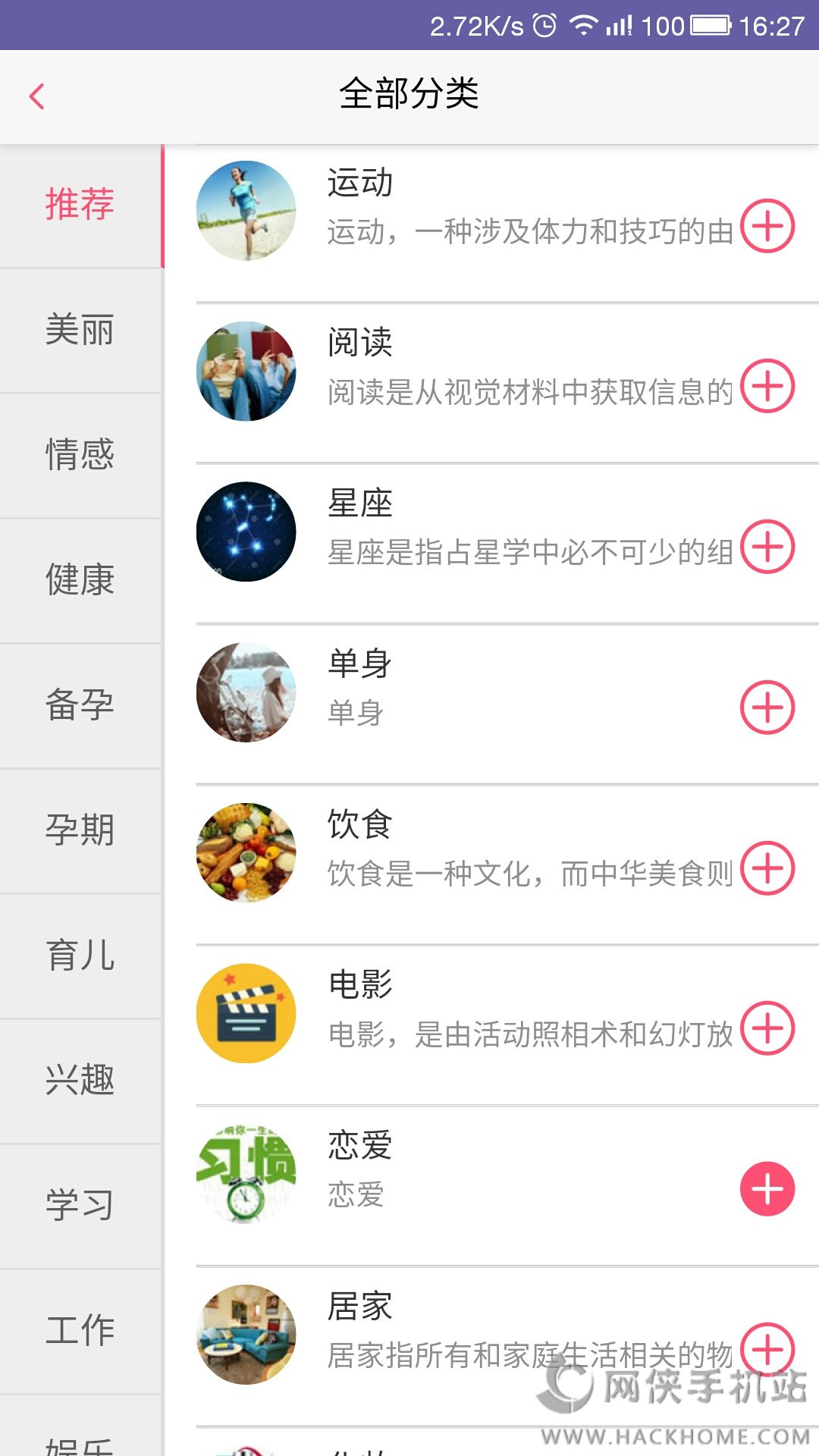Add 单身 using its plus button
The image size is (819, 1456).
point(767,708)
